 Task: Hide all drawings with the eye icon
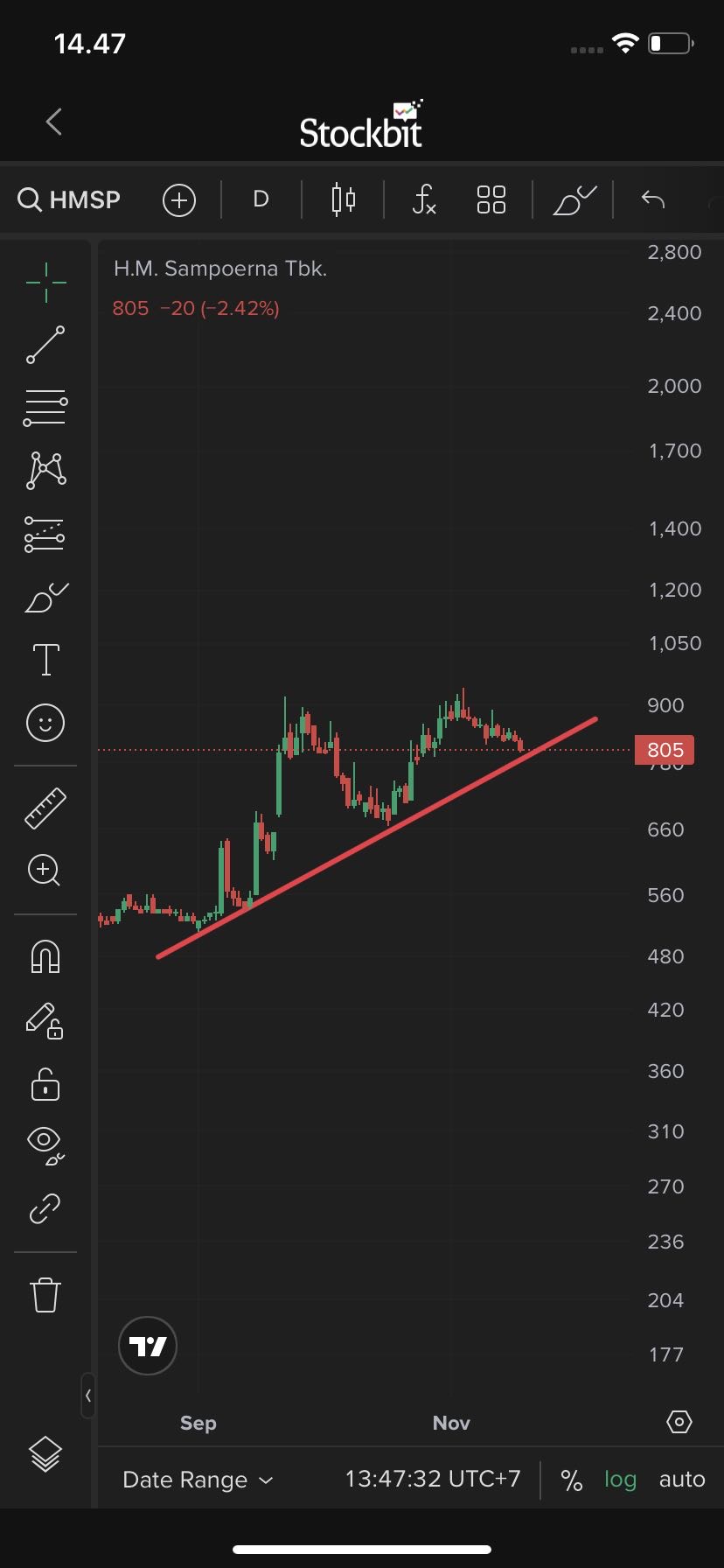pyautogui.click(x=45, y=1144)
